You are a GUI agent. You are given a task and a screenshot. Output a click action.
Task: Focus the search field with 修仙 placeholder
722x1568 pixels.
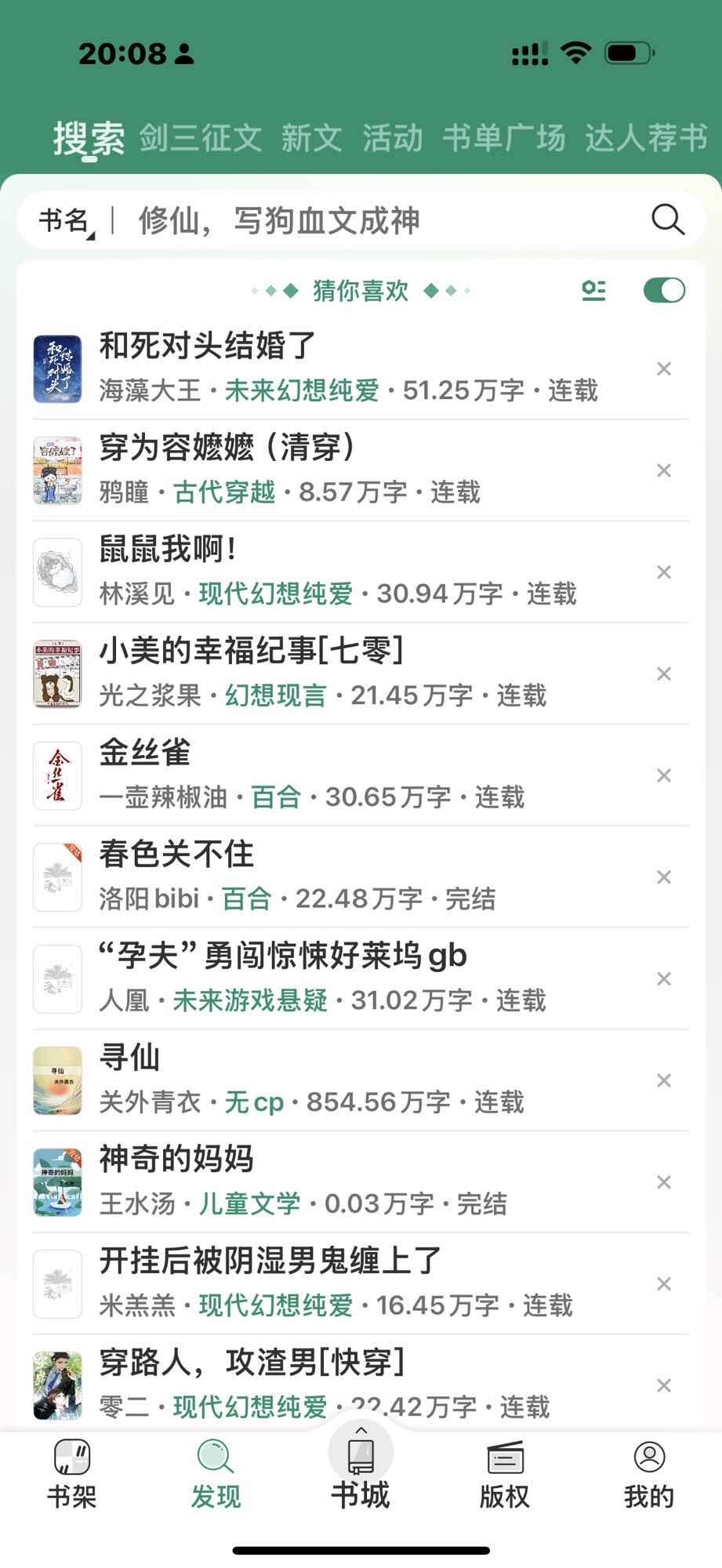click(376, 221)
